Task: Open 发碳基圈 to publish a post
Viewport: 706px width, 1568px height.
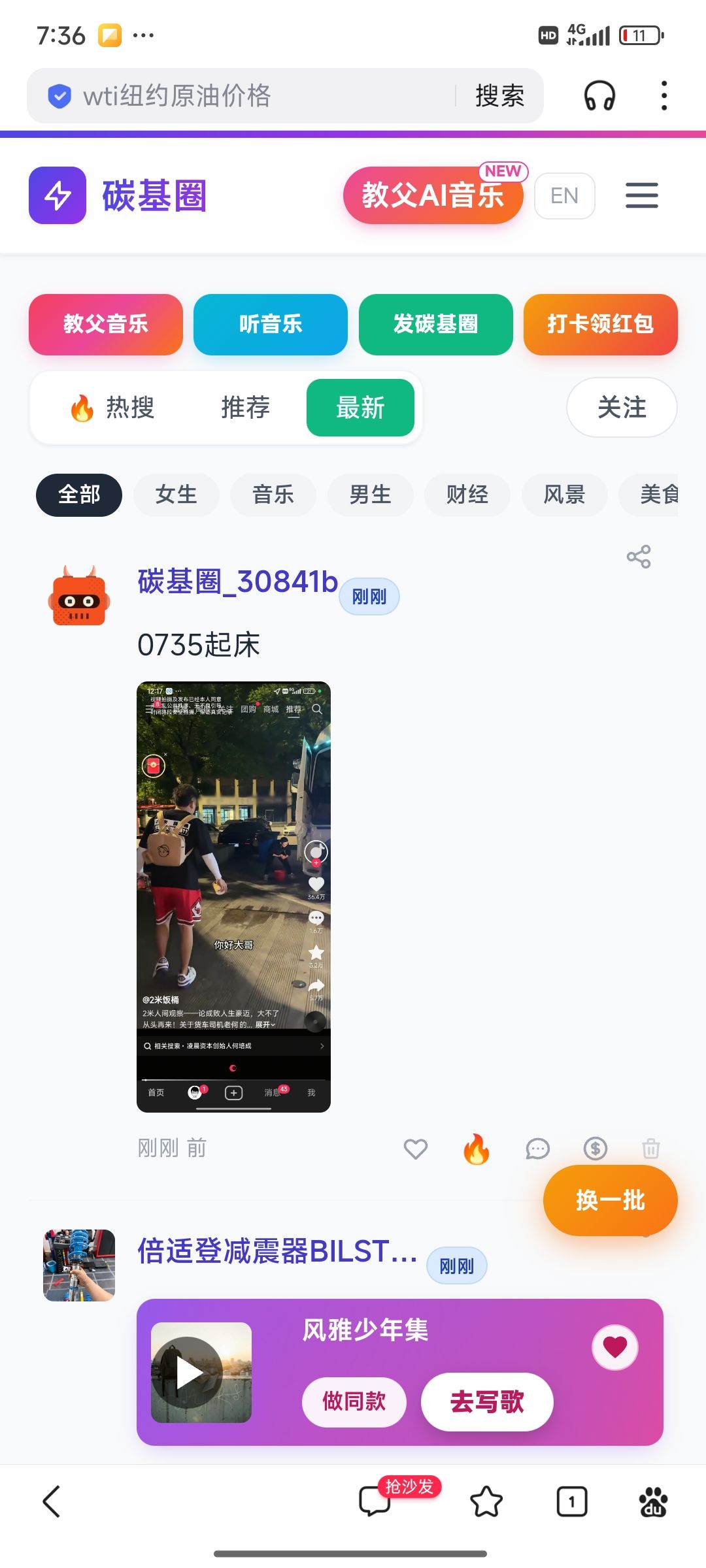Action: point(435,324)
